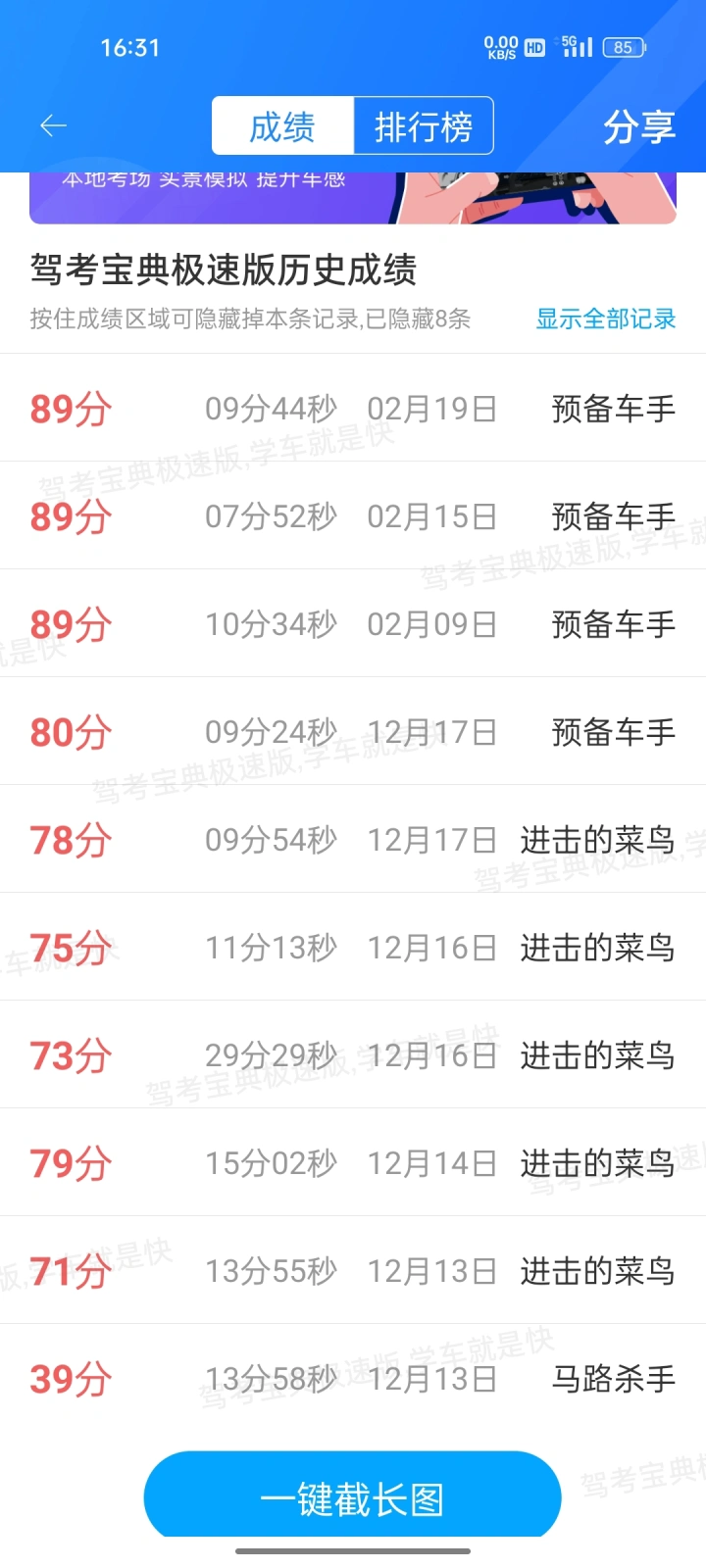
Task: Open the 89分 record from 02月09日
Action: 353,623
